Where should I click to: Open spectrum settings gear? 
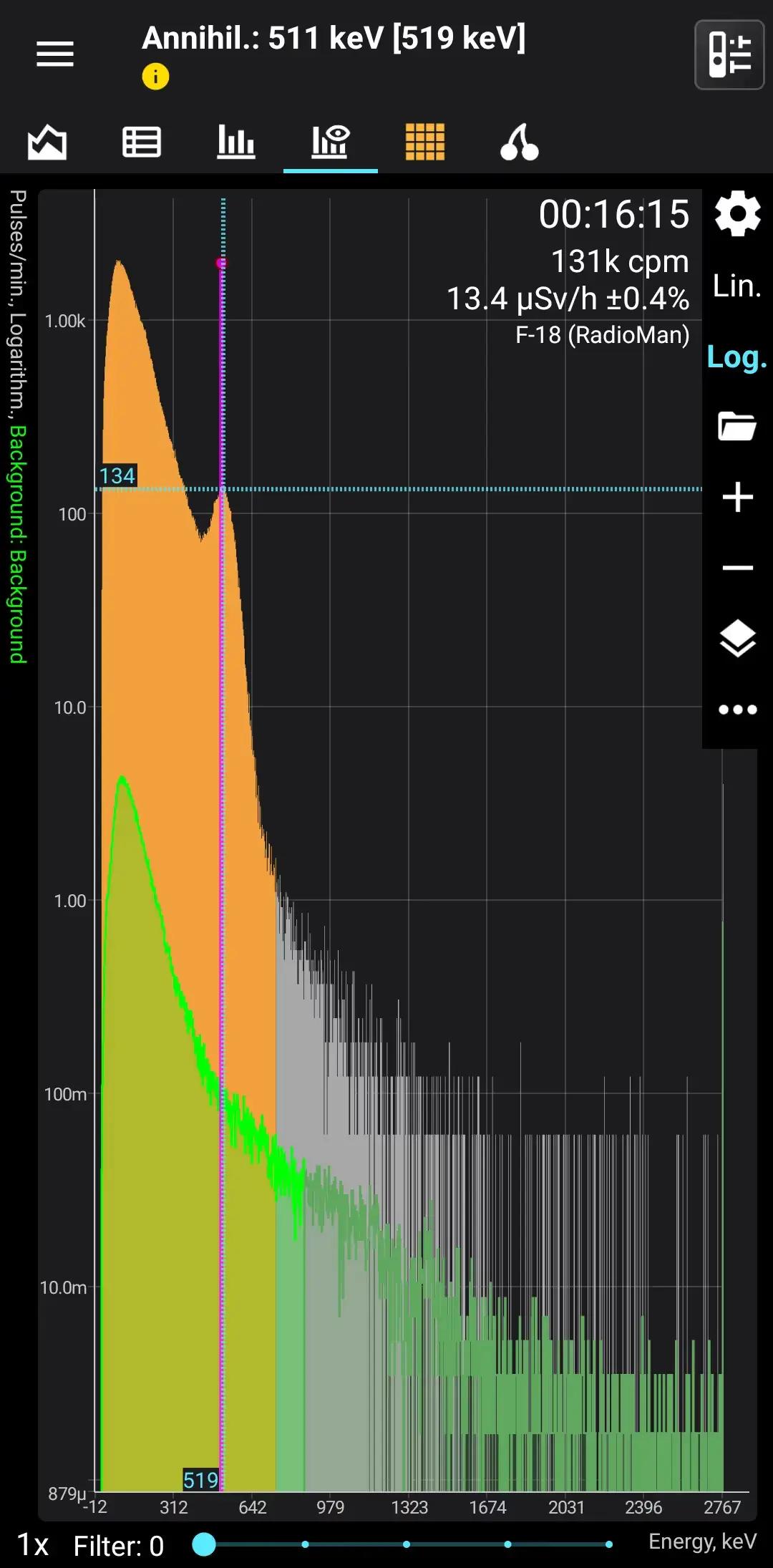(737, 213)
